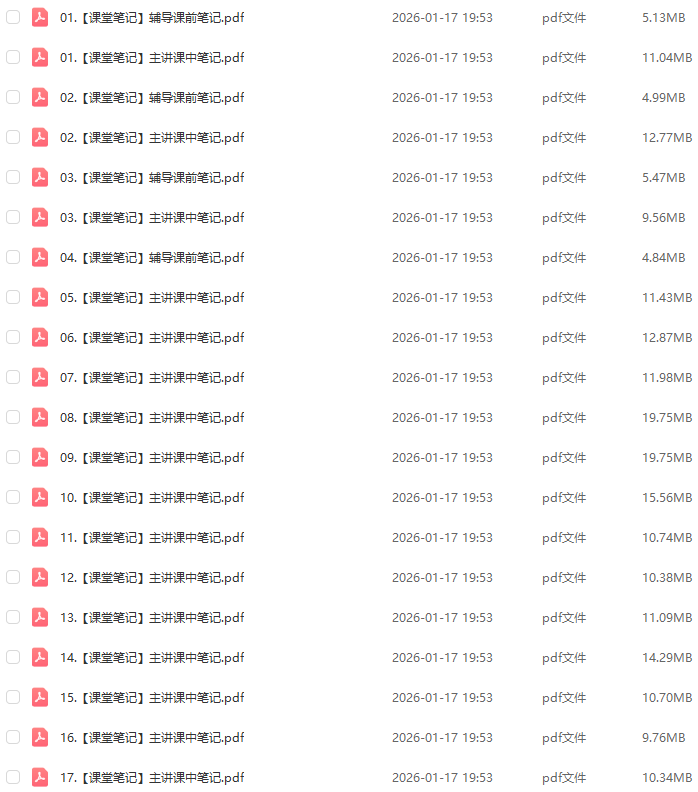Viewport: 698px width, 792px height.
Task: Open 02.【课堂笔记】辅导课前笔记.pdf
Action: 152,98
